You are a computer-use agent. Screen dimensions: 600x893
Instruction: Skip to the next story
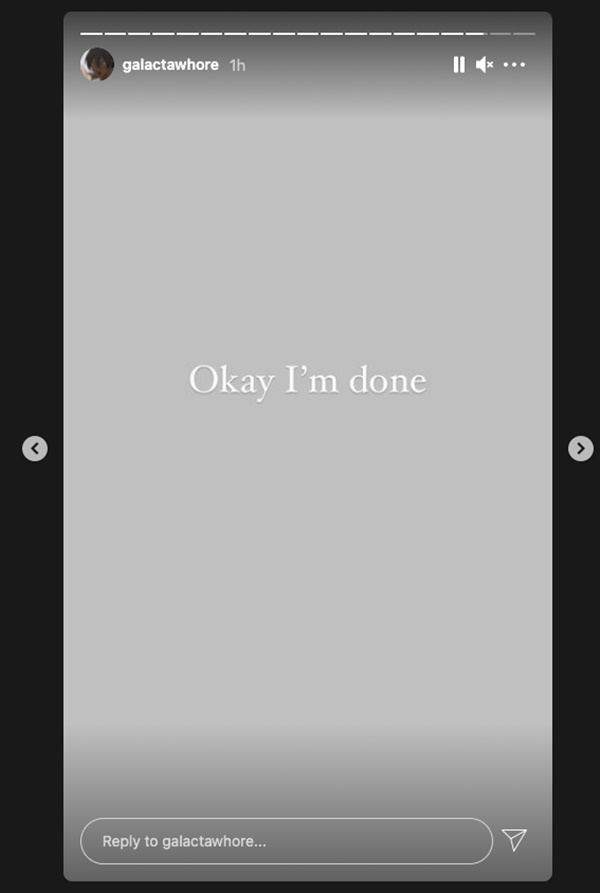(581, 448)
